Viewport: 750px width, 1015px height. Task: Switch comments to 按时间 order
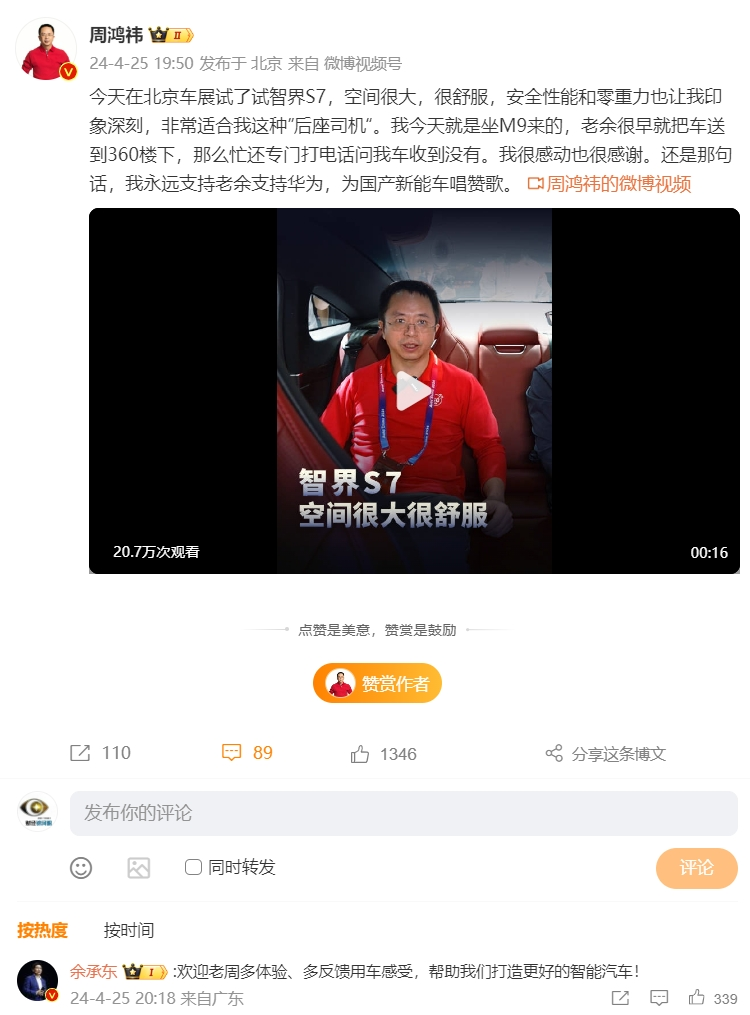pos(129,930)
